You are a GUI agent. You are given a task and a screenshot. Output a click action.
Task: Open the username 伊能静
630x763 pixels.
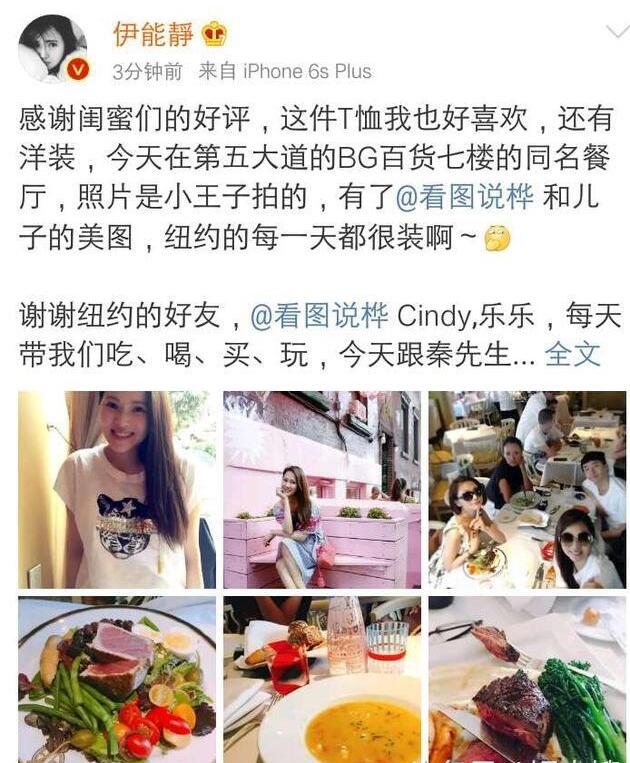click(x=153, y=34)
